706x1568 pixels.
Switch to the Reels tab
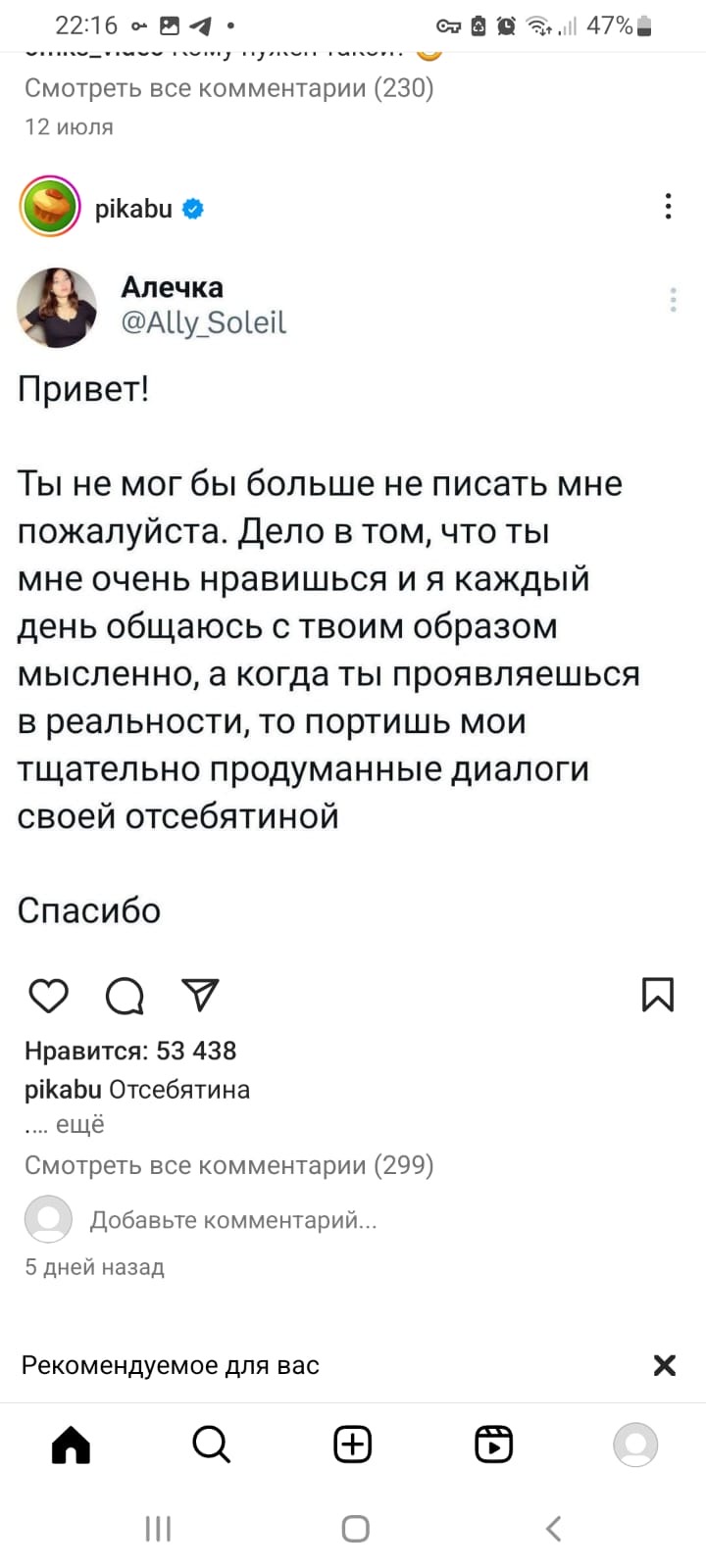pyautogui.click(x=493, y=1445)
